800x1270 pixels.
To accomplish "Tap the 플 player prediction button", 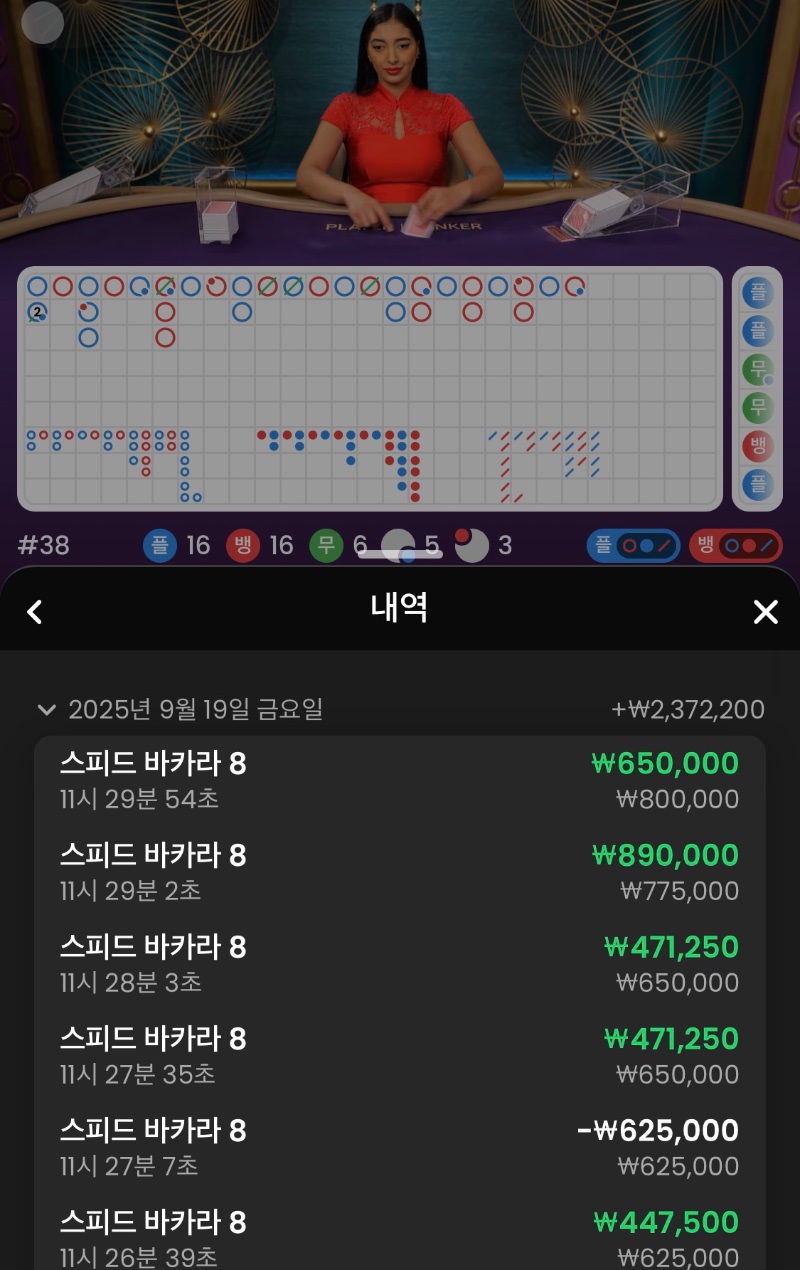I will click(633, 546).
